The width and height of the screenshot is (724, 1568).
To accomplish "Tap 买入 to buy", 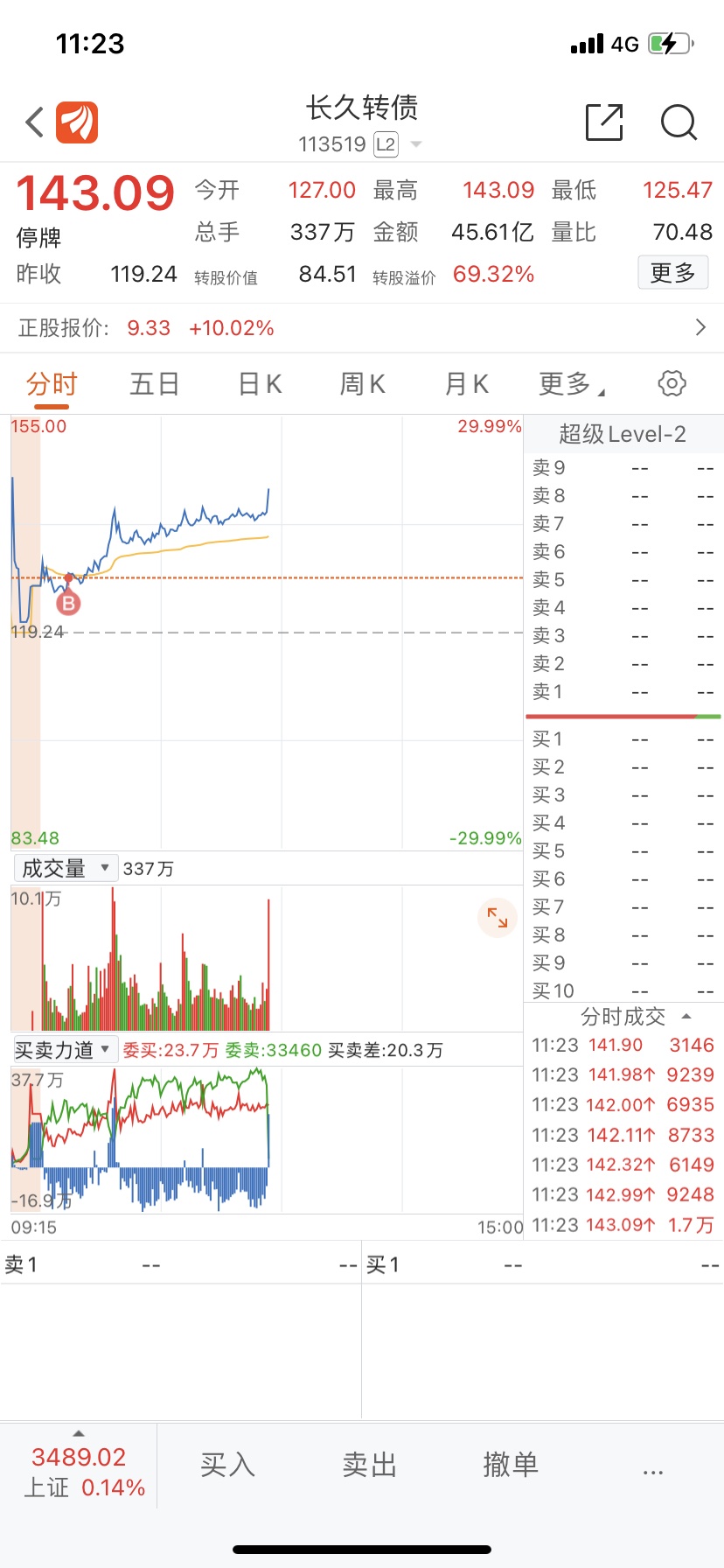I will tap(227, 1465).
